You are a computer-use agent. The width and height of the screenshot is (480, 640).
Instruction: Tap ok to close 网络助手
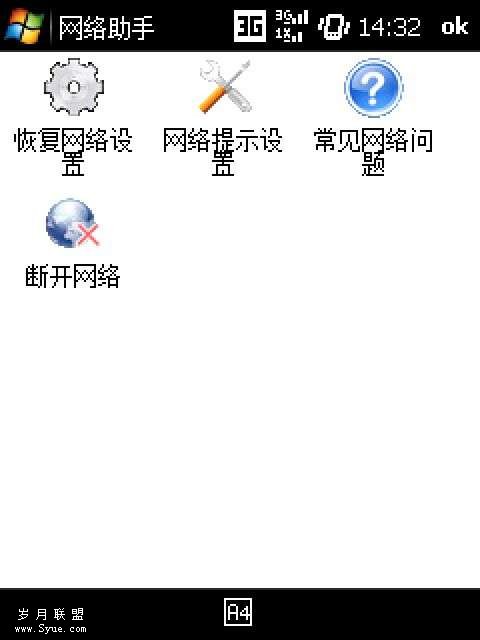(454, 26)
